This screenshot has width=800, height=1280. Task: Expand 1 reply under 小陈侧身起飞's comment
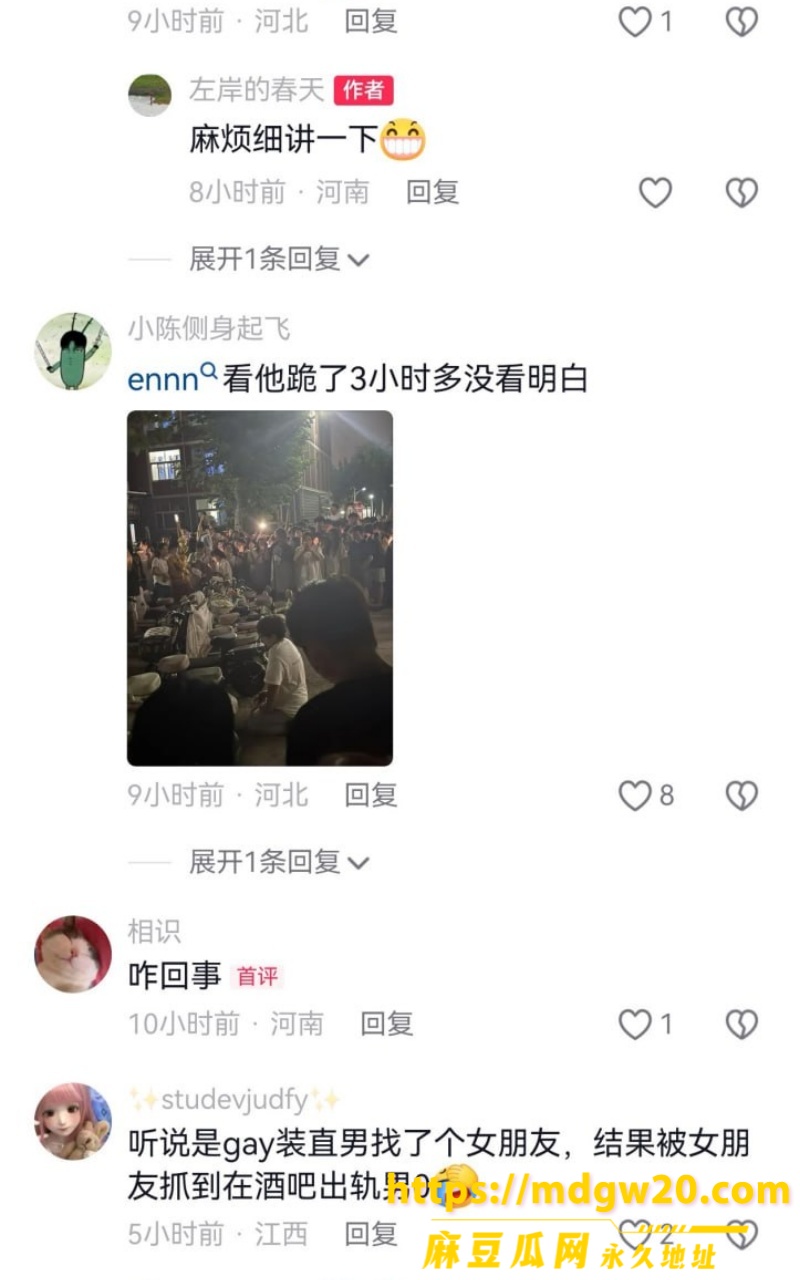tap(279, 862)
